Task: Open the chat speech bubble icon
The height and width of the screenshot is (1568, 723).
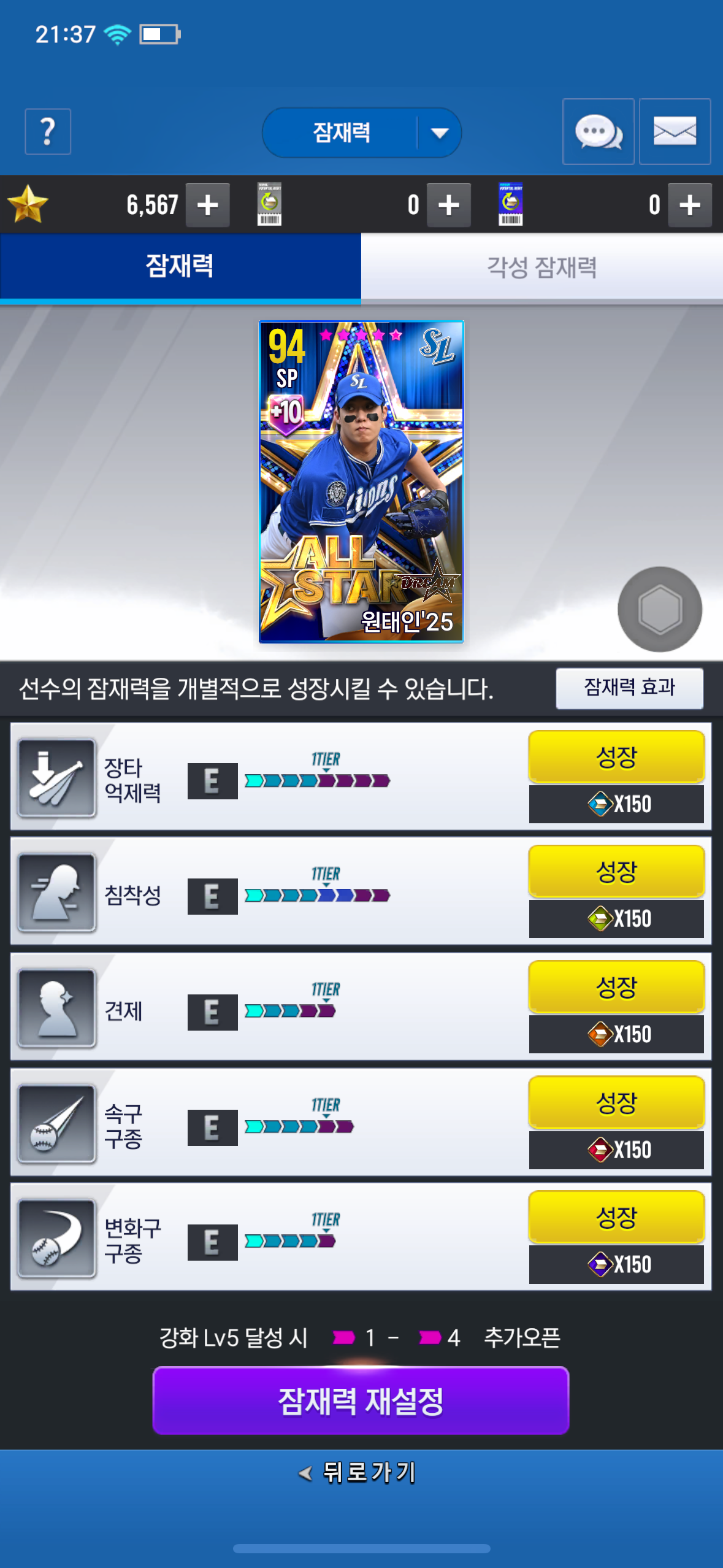Action: tap(598, 131)
